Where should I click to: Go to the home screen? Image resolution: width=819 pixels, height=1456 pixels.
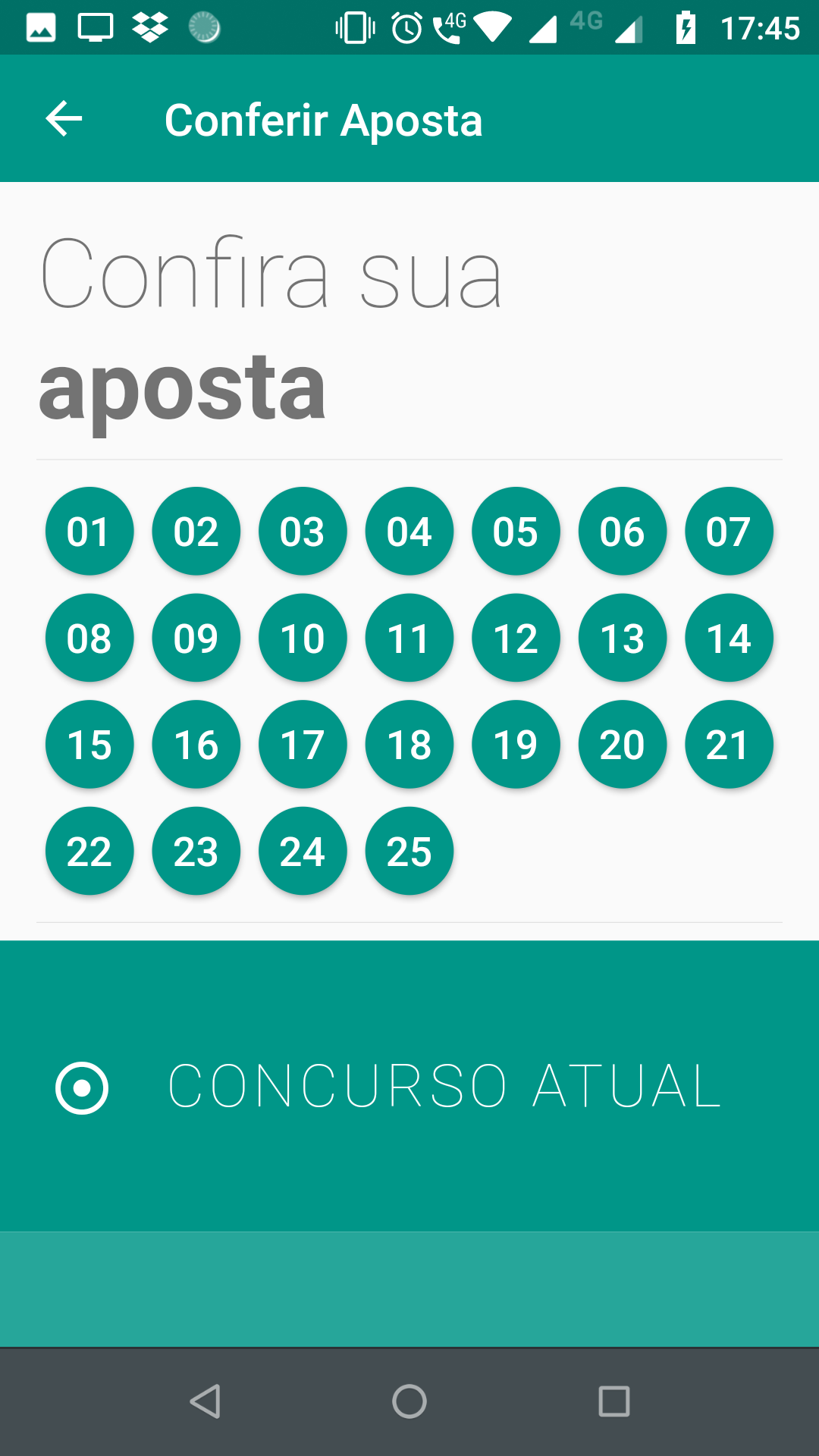409,1401
